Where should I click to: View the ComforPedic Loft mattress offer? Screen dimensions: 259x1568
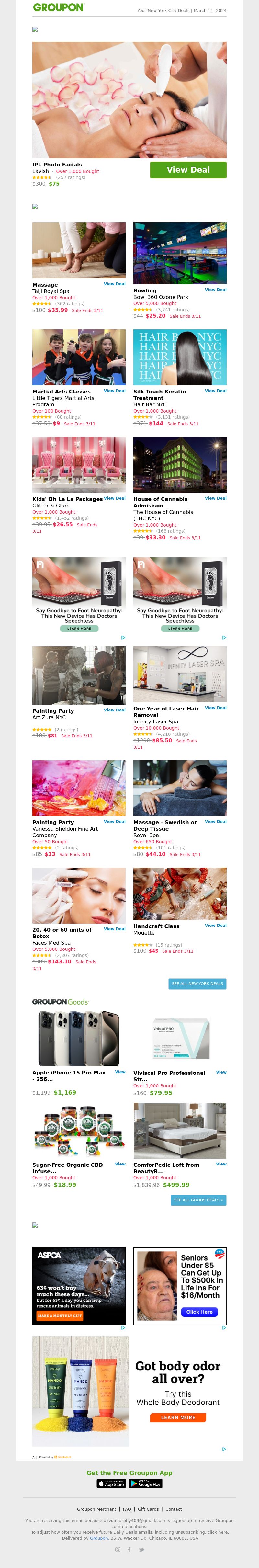pyautogui.click(x=221, y=1164)
